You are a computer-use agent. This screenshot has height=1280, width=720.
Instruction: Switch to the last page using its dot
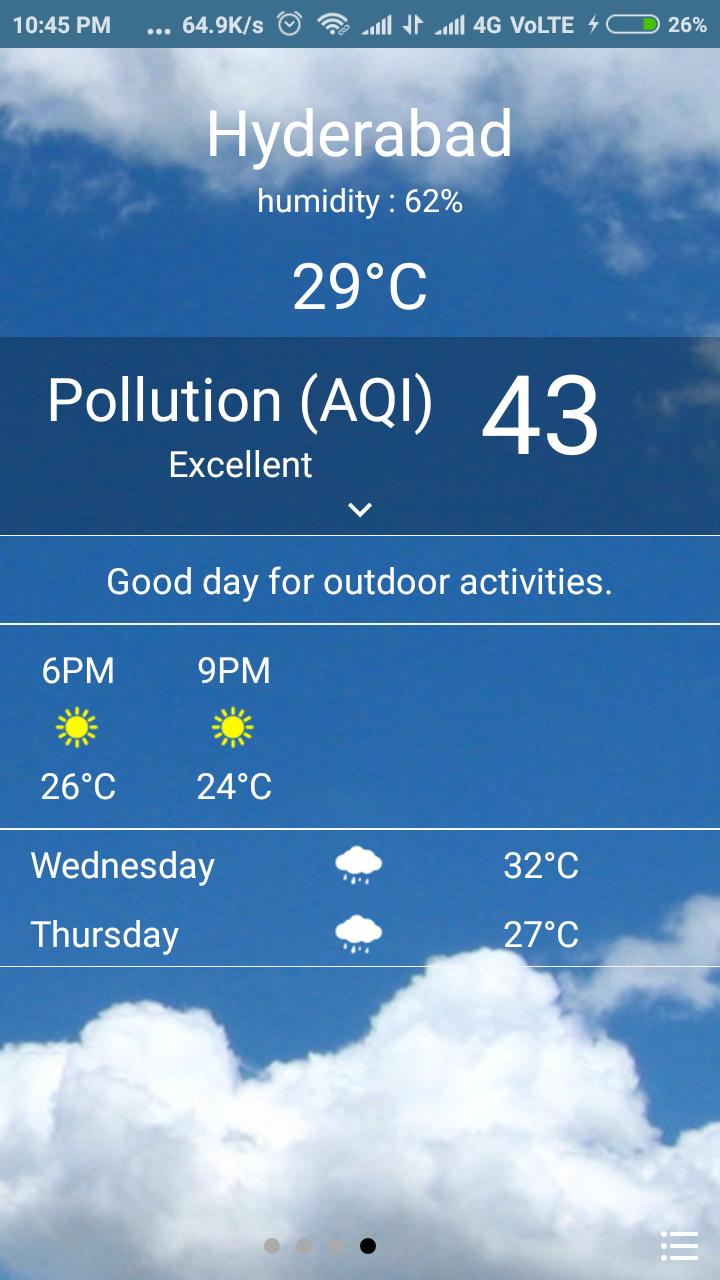point(366,1246)
